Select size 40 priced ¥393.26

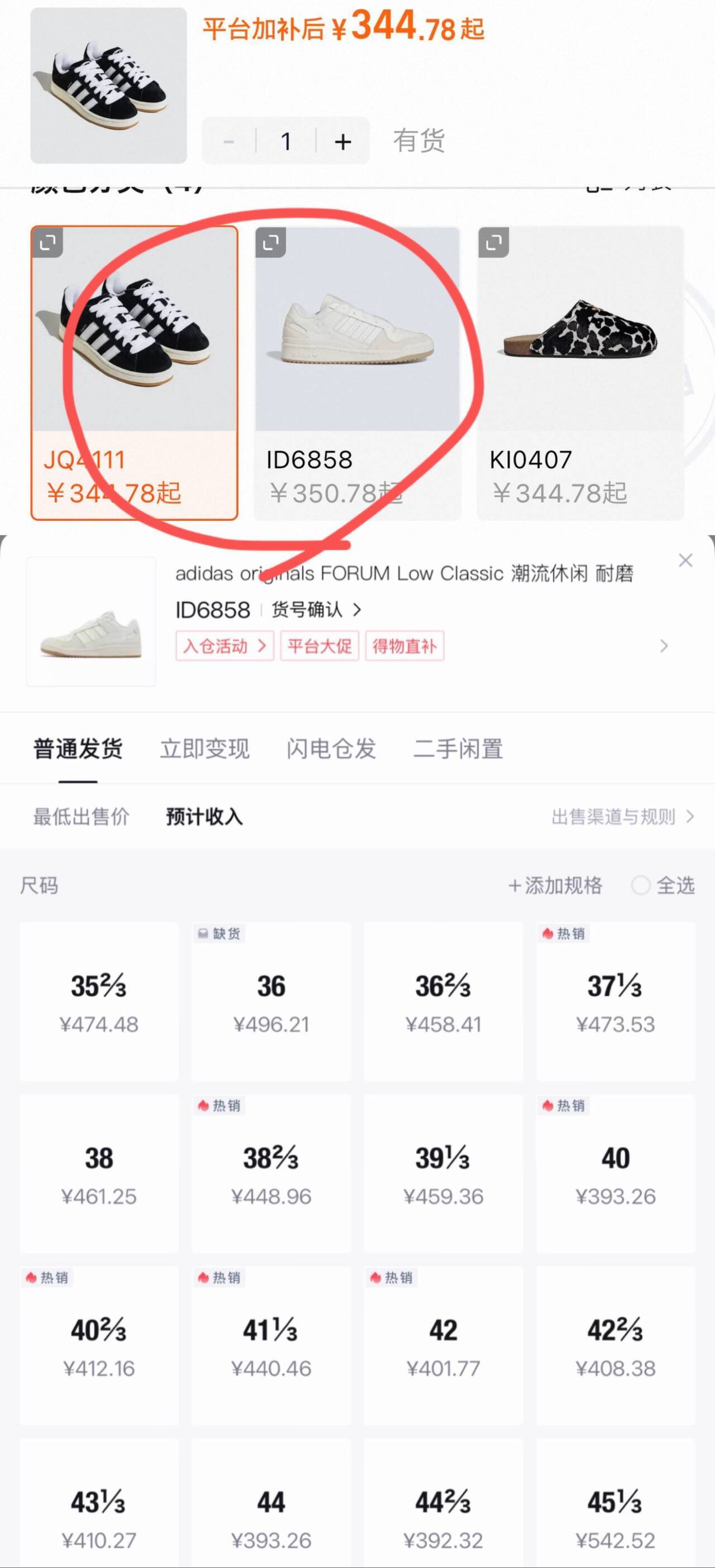pos(615,1173)
